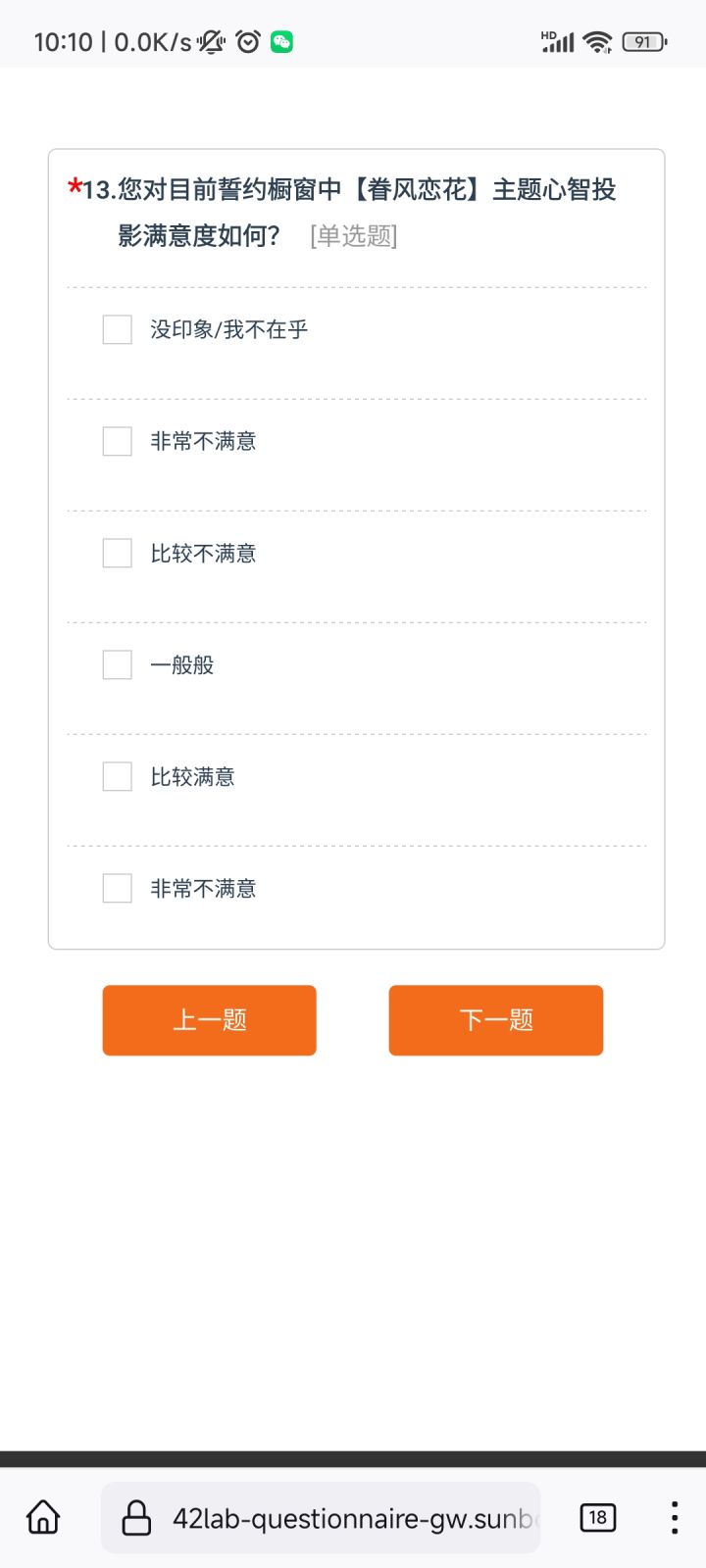
Task: Tap the alarm clock status icon
Action: pyautogui.click(x=247, y=42)
